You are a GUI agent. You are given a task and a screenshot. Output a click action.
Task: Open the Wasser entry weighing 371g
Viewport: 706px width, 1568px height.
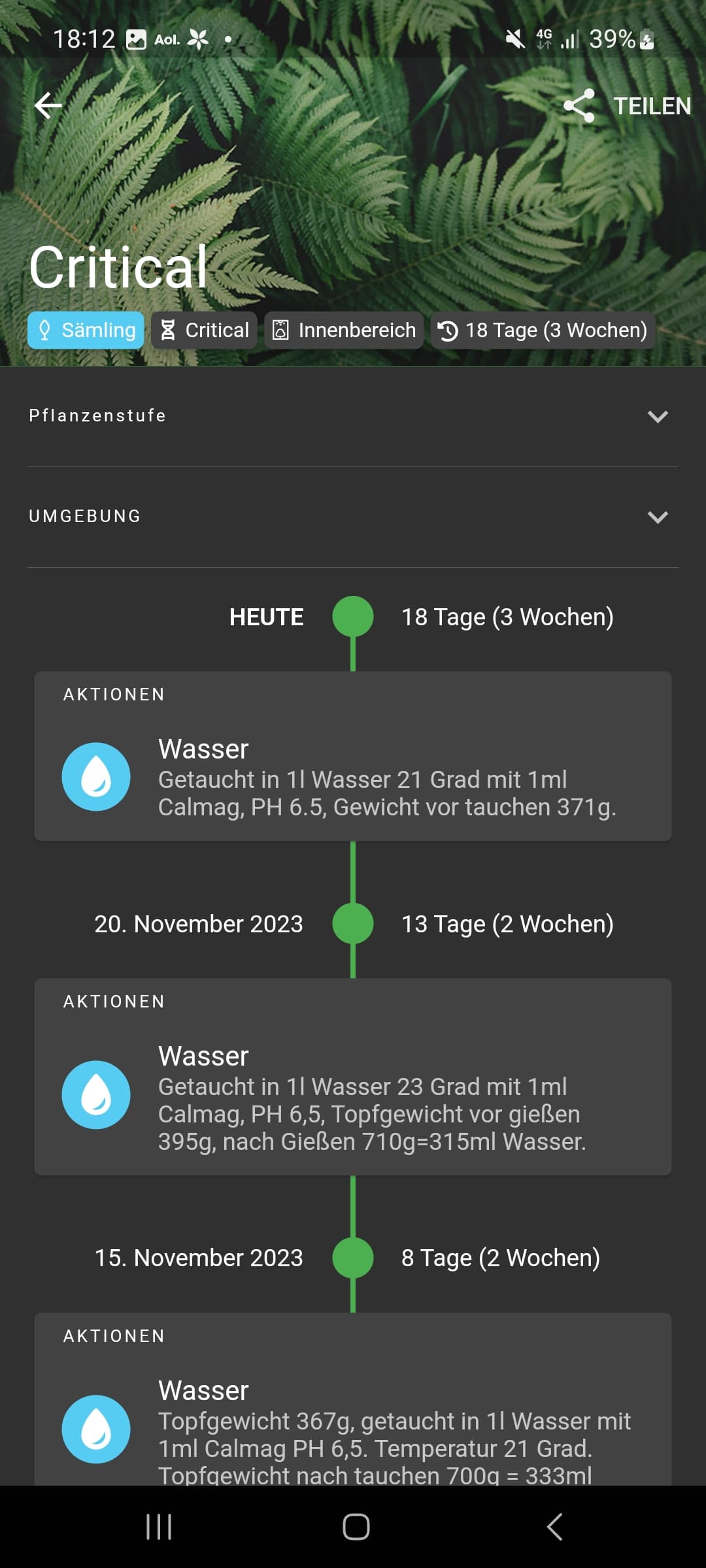click(x=353, y=777)
